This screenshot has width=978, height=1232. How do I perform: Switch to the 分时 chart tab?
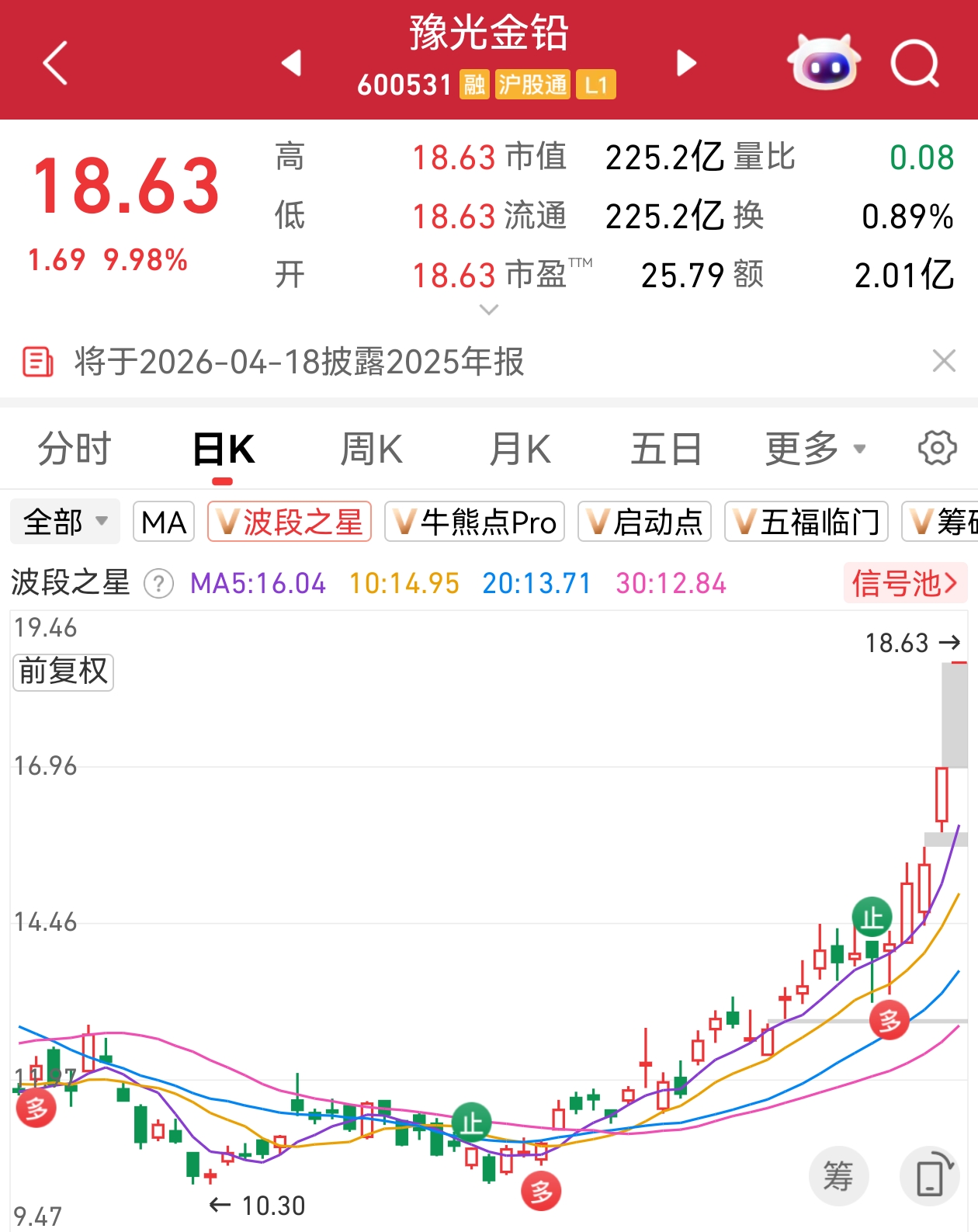(75, 449)
